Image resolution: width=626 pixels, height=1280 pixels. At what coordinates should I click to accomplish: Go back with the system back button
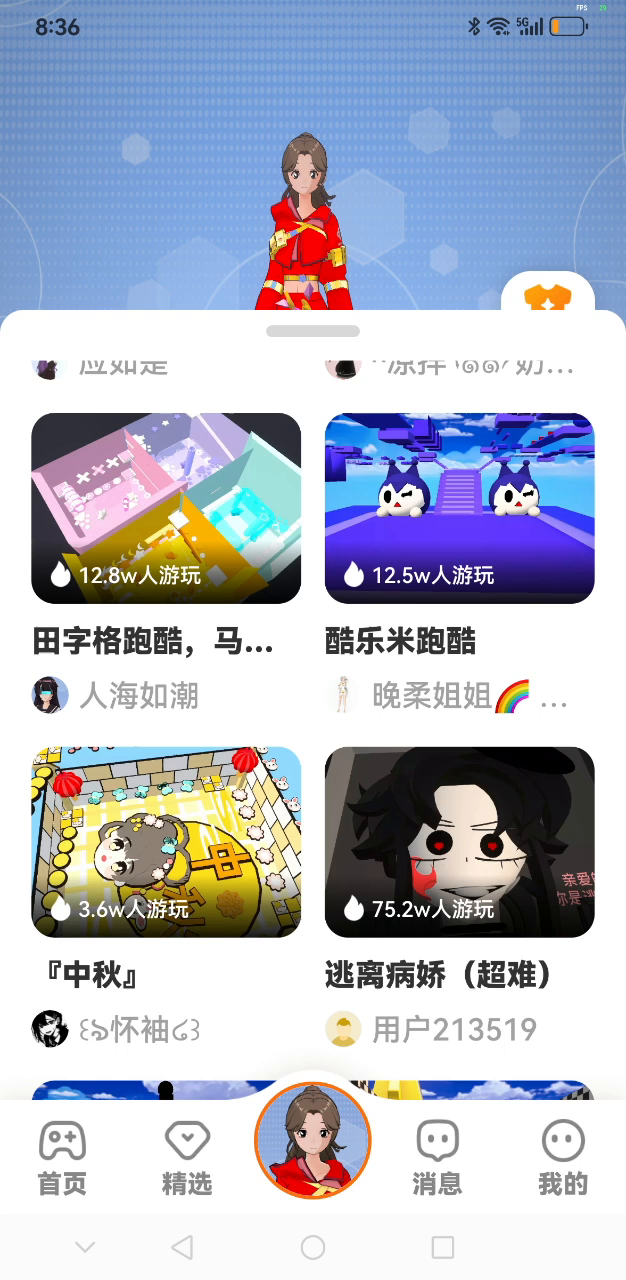[x=182, y=1247]
